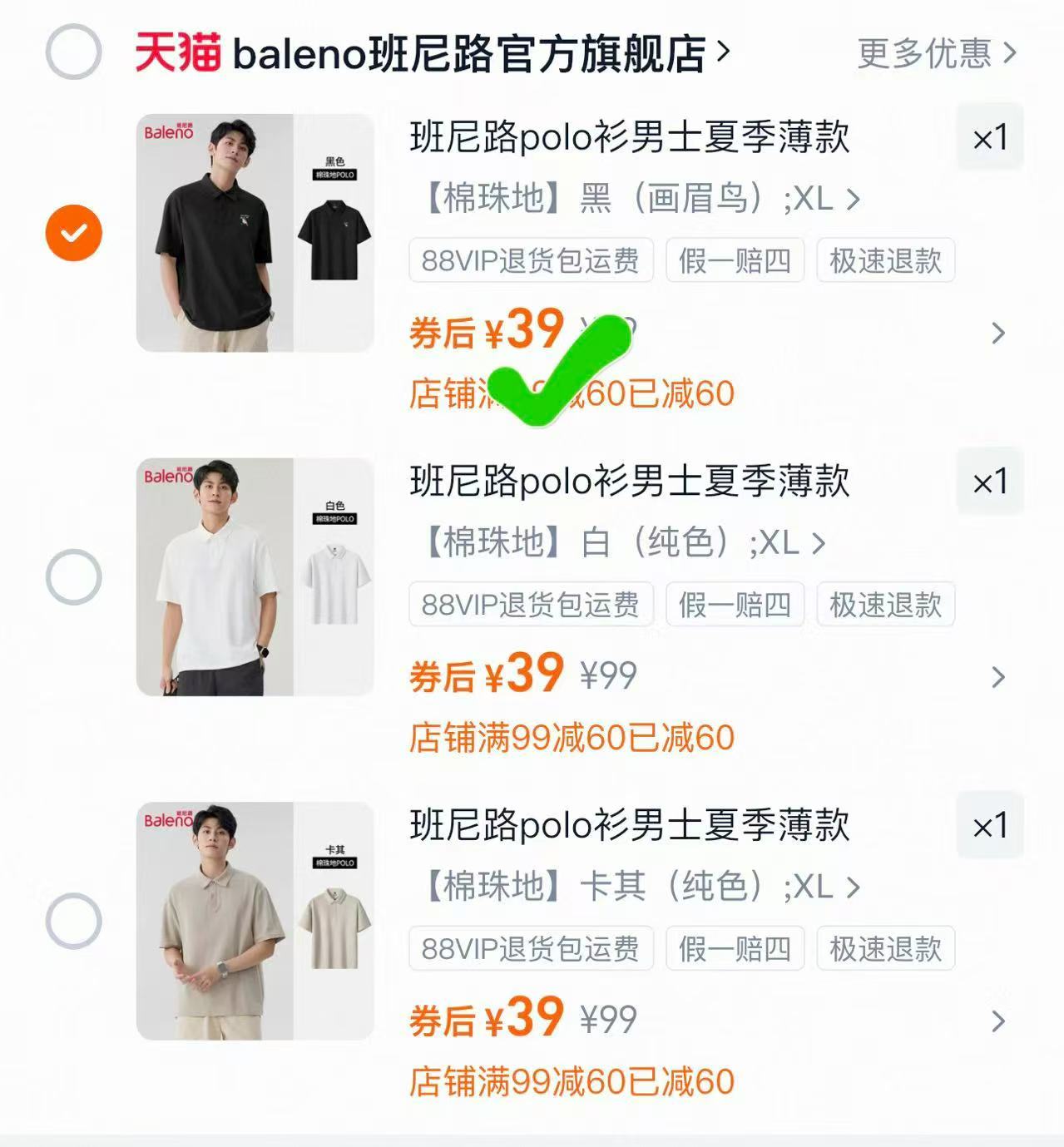Screen dimensions: 1064x1147
Task: Tap the 88VIP退货包运费 tag on black polo
Action: [x=530, y=260]
